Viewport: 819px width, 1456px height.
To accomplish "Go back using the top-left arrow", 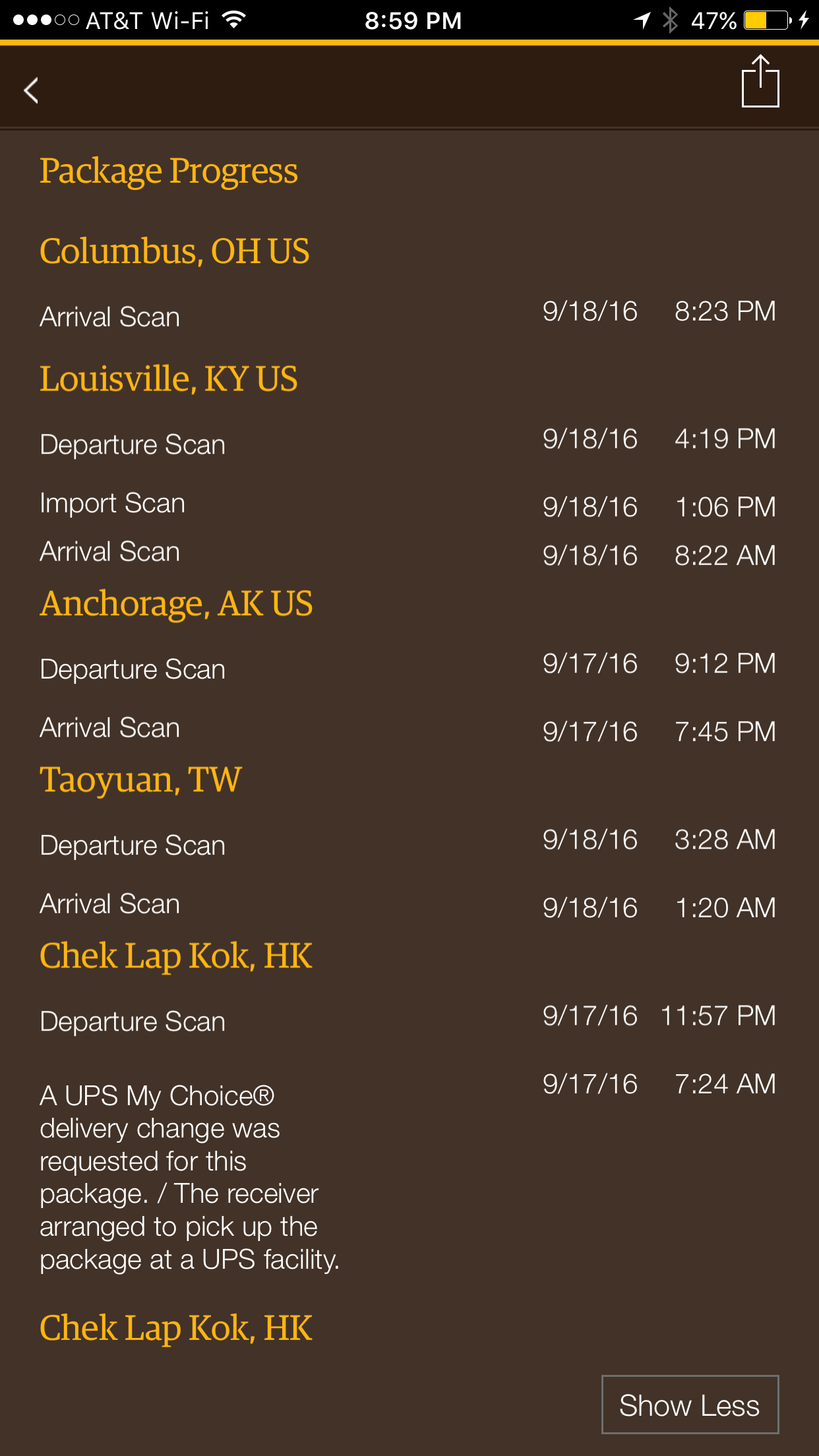I will (x=31, y=90).
